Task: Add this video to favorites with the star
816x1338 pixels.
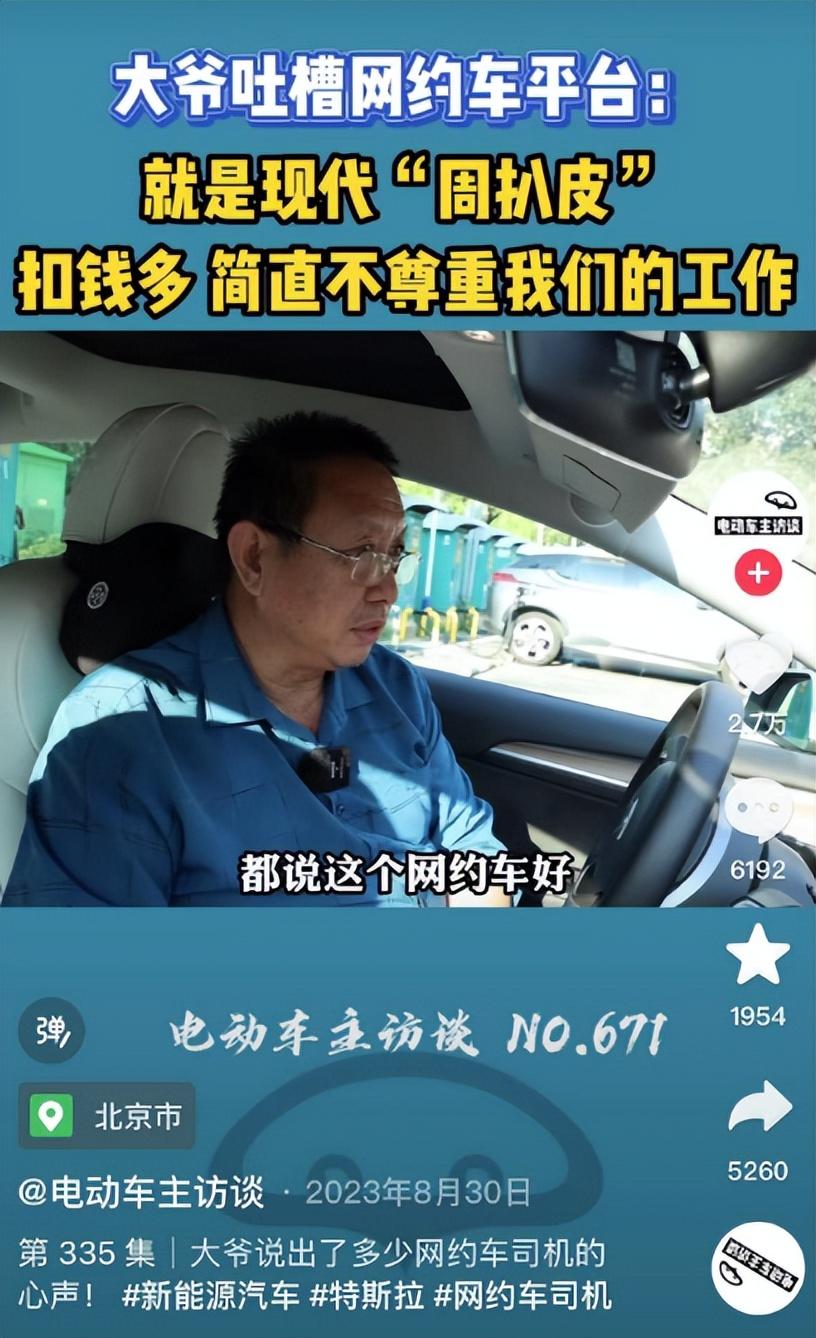Action: coord(757,955)
